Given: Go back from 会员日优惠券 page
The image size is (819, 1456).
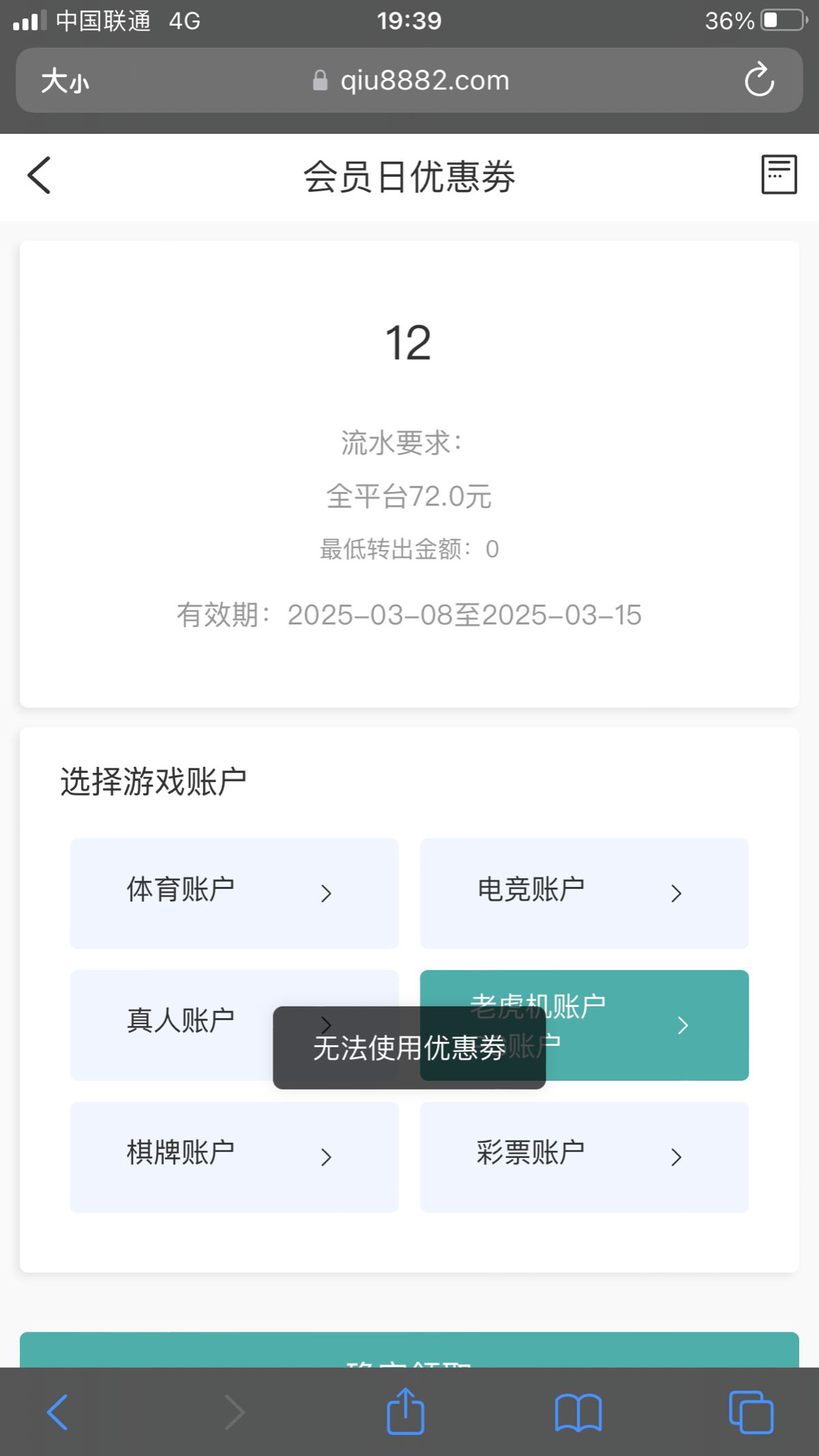Looking at the screenshot, I should [x=40, y=175].
